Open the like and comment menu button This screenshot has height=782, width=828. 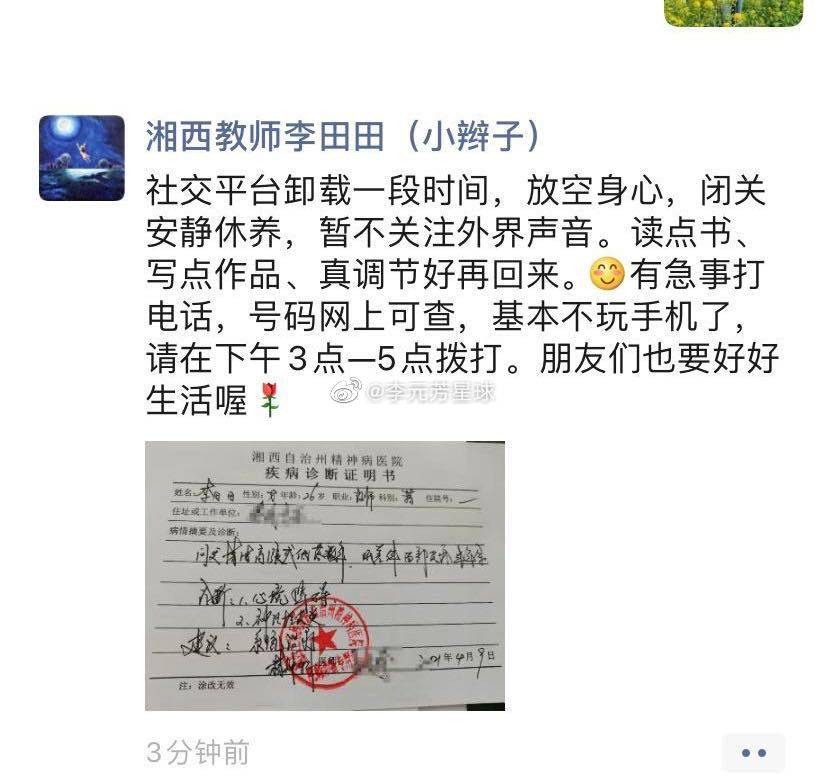tap(753, 752)
